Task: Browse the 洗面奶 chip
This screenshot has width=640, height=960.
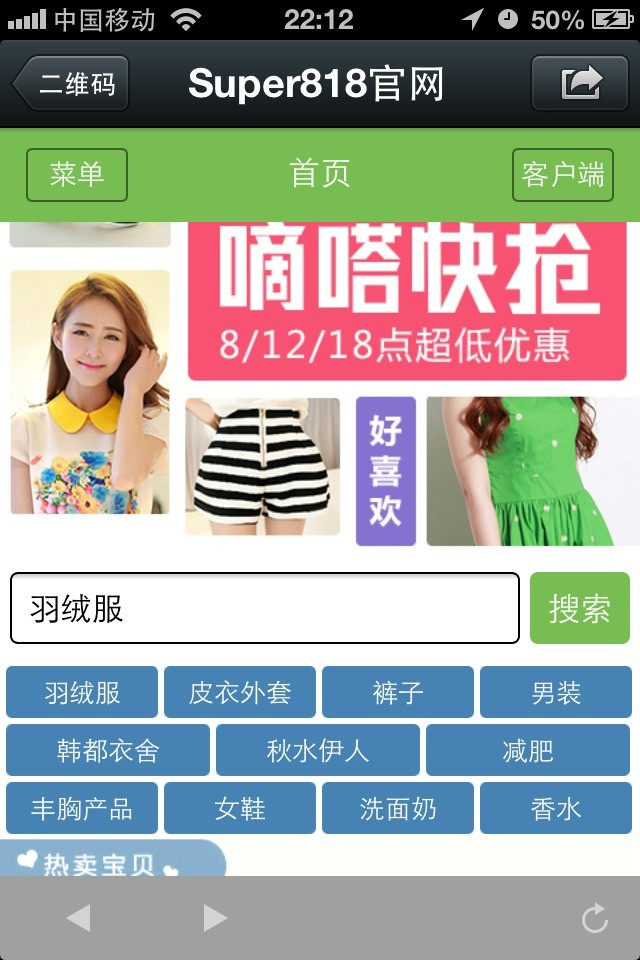Action: point(398,808)
